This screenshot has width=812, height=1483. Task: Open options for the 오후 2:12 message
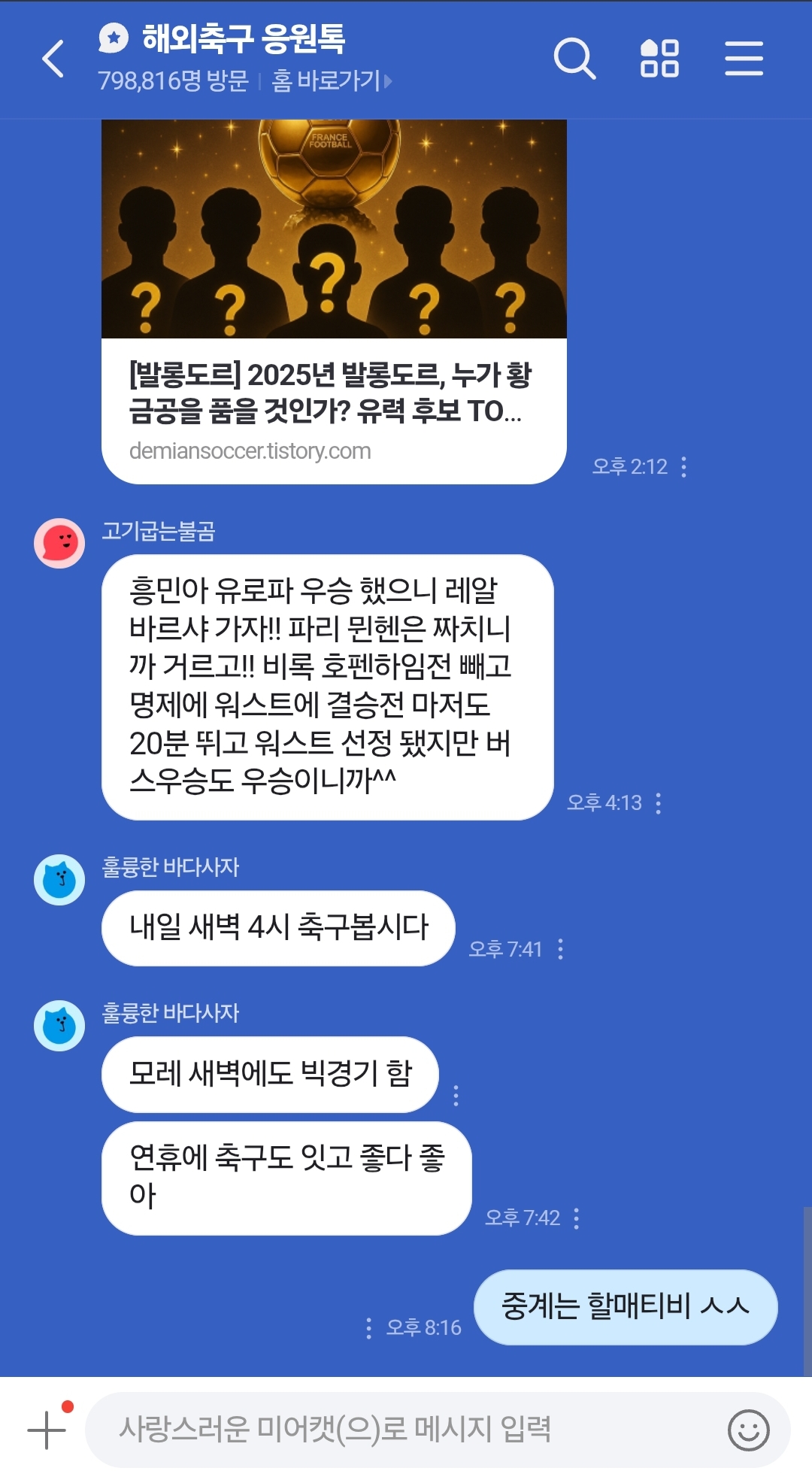coord(683,467)
